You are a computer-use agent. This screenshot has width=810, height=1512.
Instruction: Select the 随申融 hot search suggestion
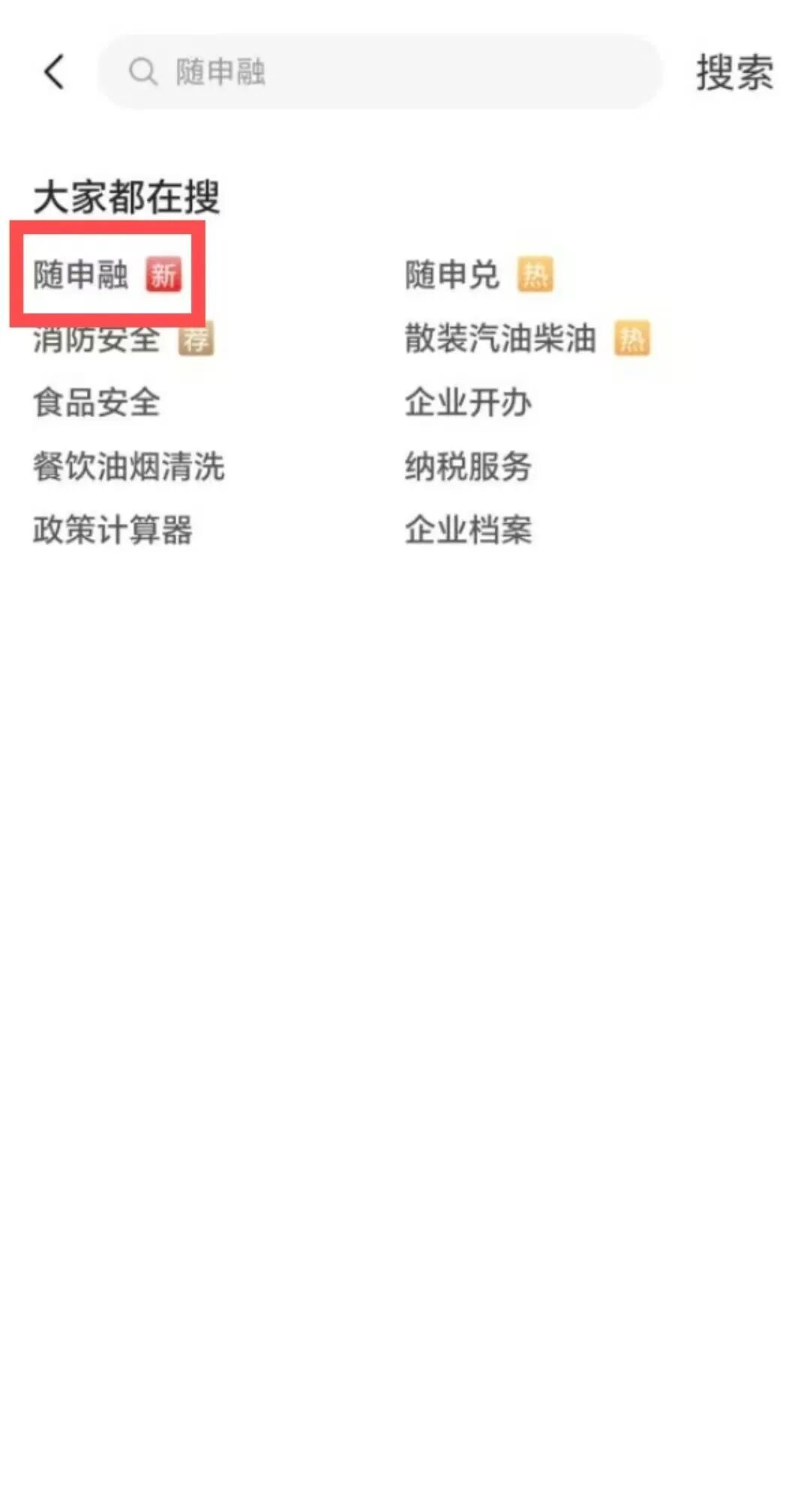pos(81,274)
